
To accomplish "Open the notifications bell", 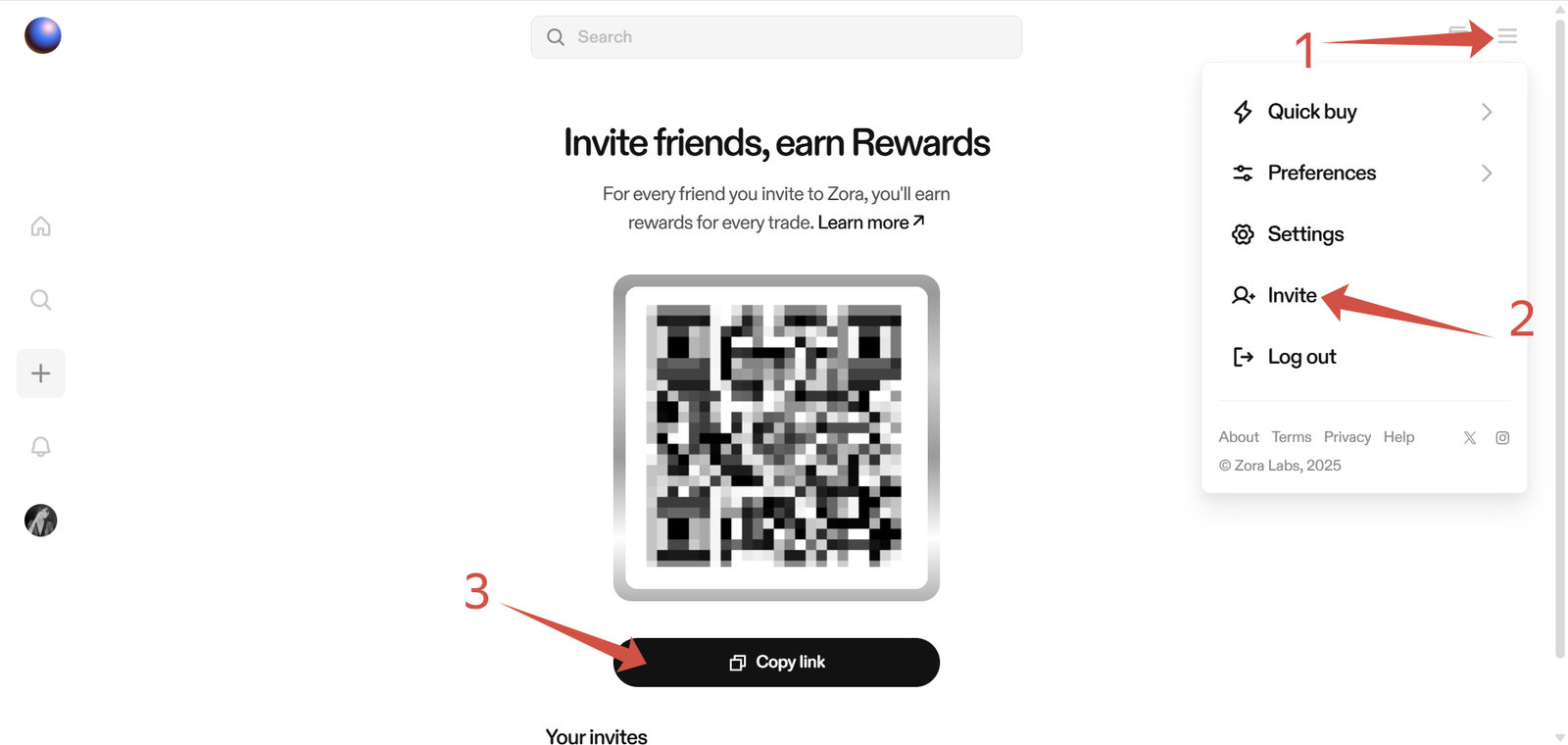I will (x=40, y=447).
